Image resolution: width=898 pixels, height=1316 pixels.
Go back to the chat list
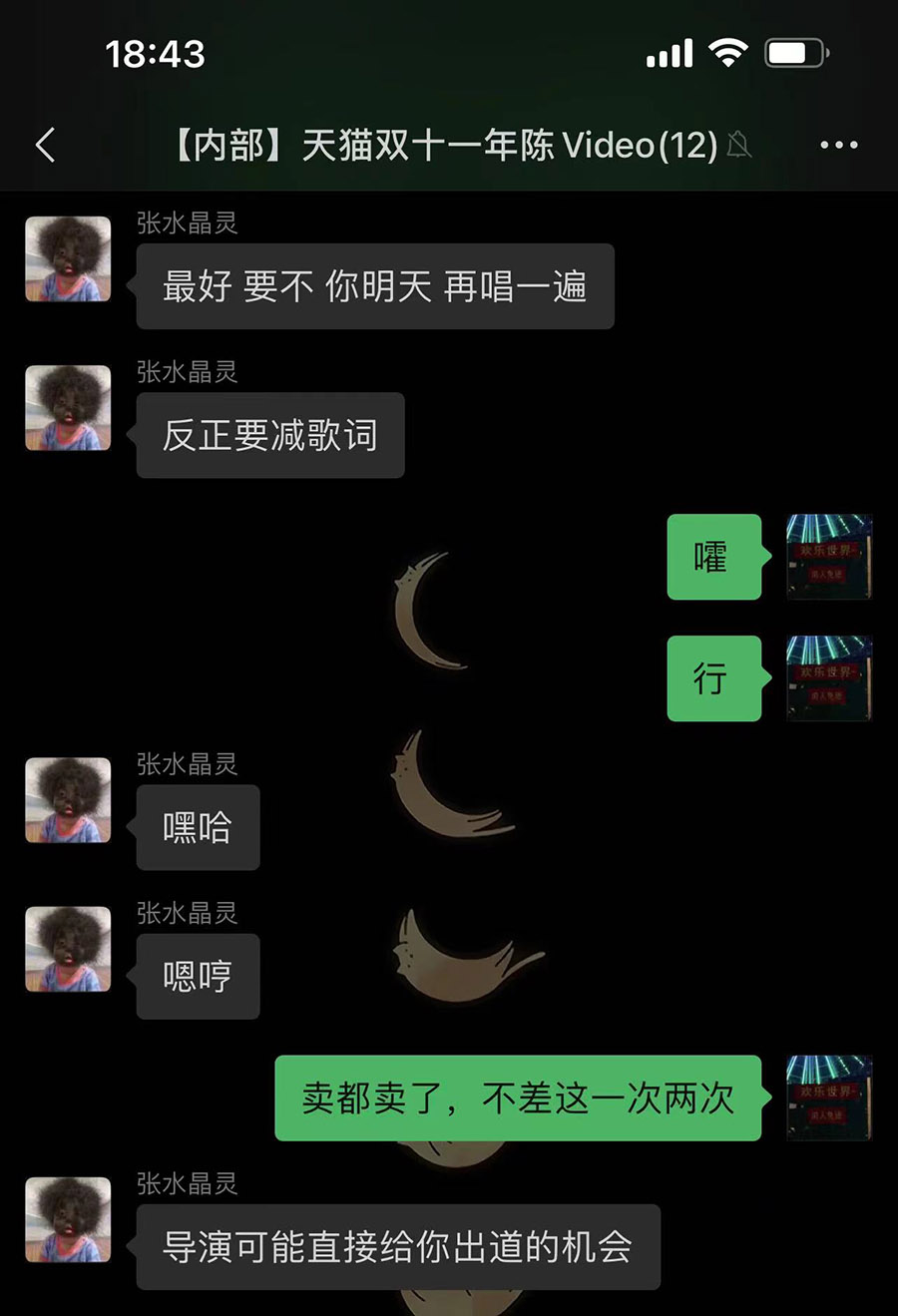coord(45,146)
